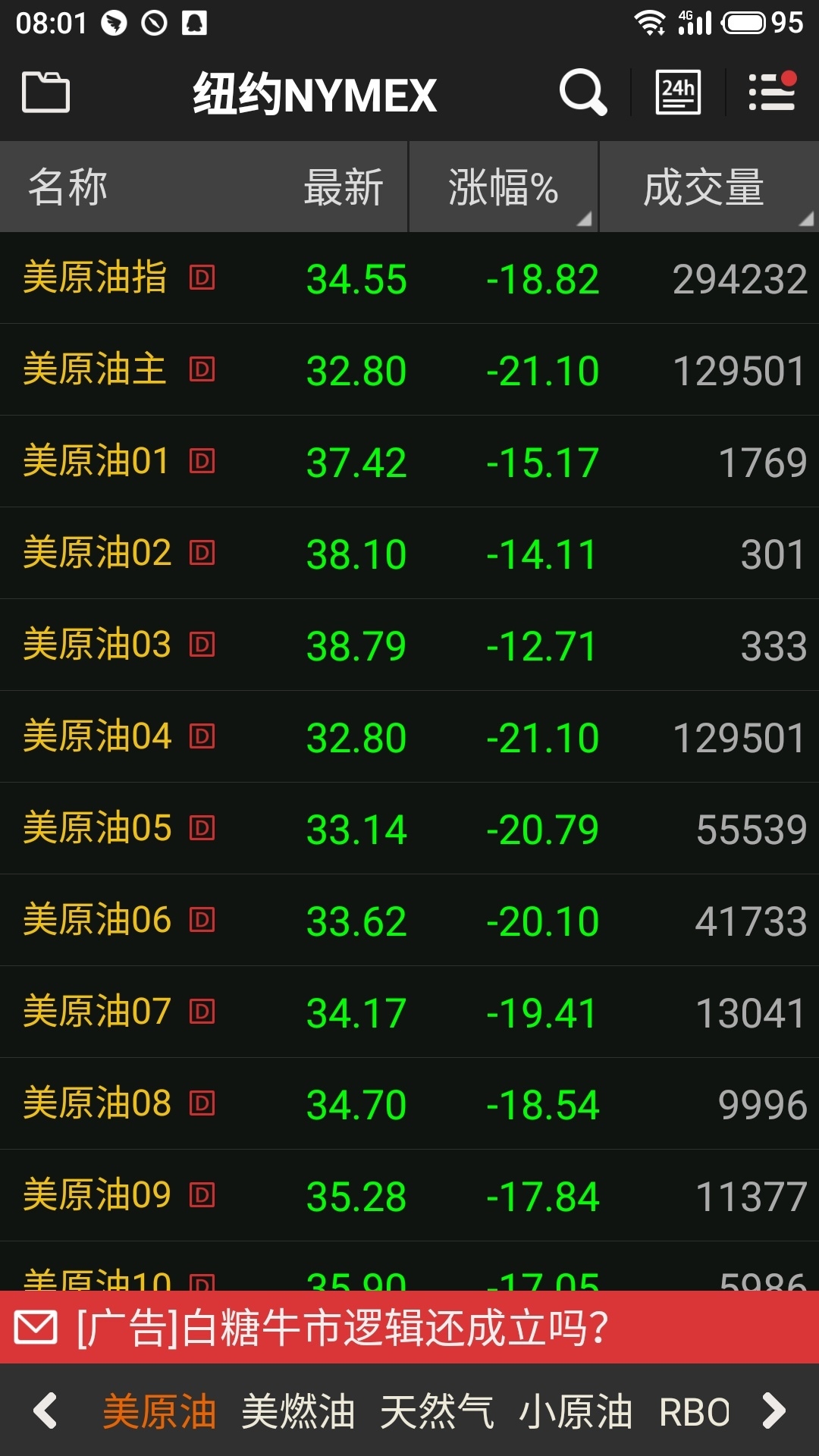819x1456 pixels.
Task: Select the 美原油 tab
Action: pos(159,1412)
